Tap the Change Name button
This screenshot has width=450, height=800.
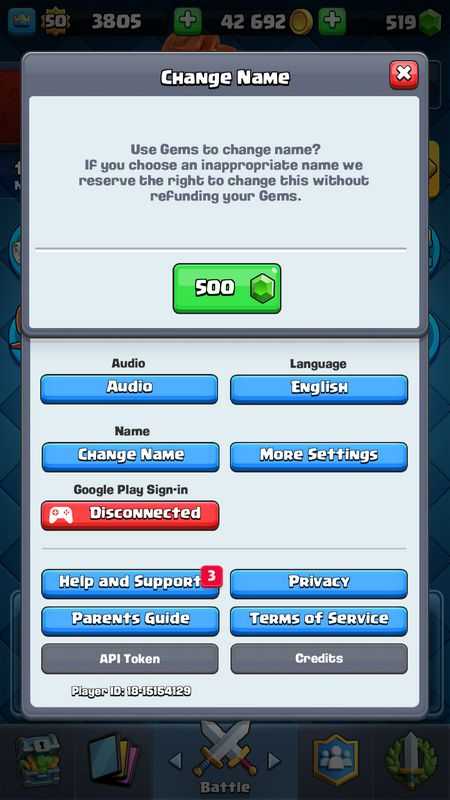pyautogui.click(x=131, y=457)
